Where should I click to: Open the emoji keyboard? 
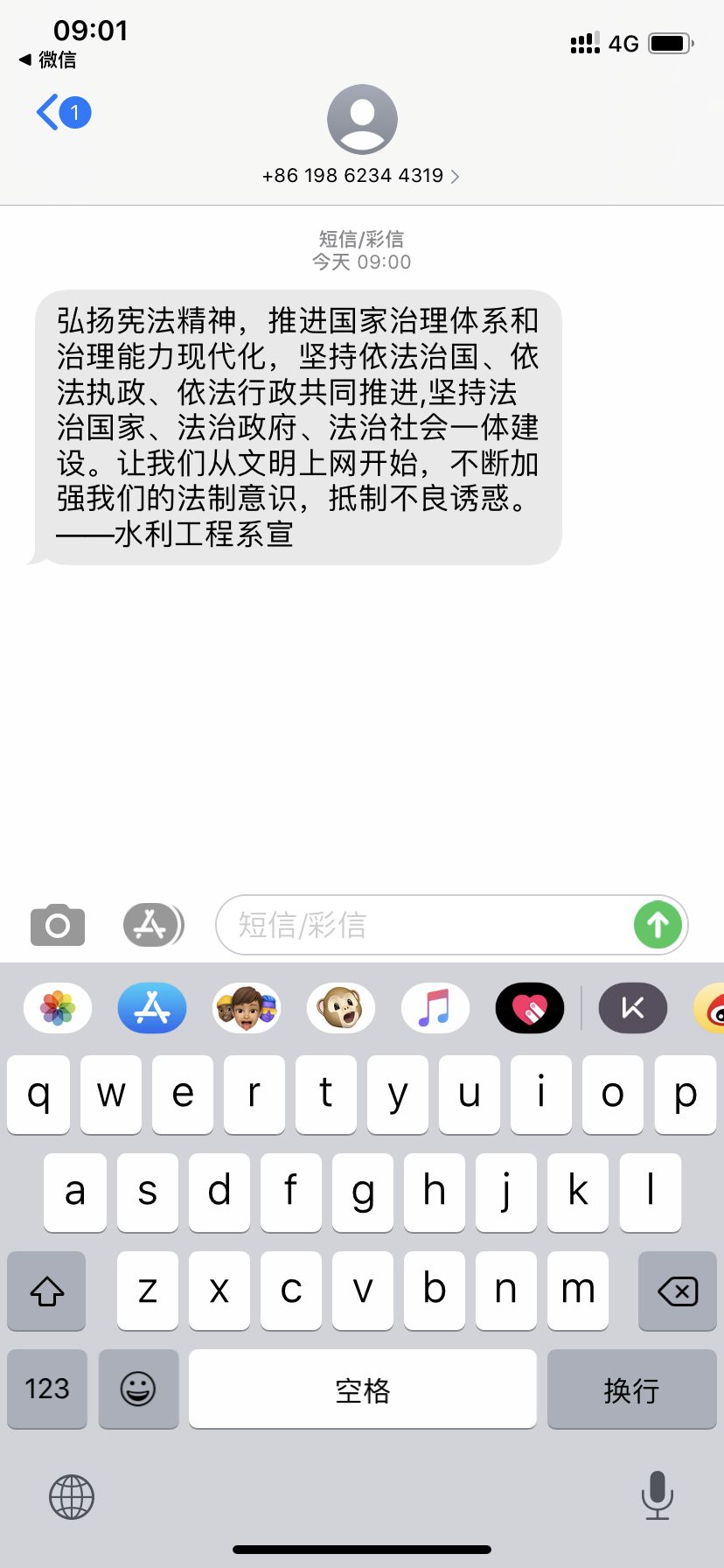click(x=138, y=1389)
